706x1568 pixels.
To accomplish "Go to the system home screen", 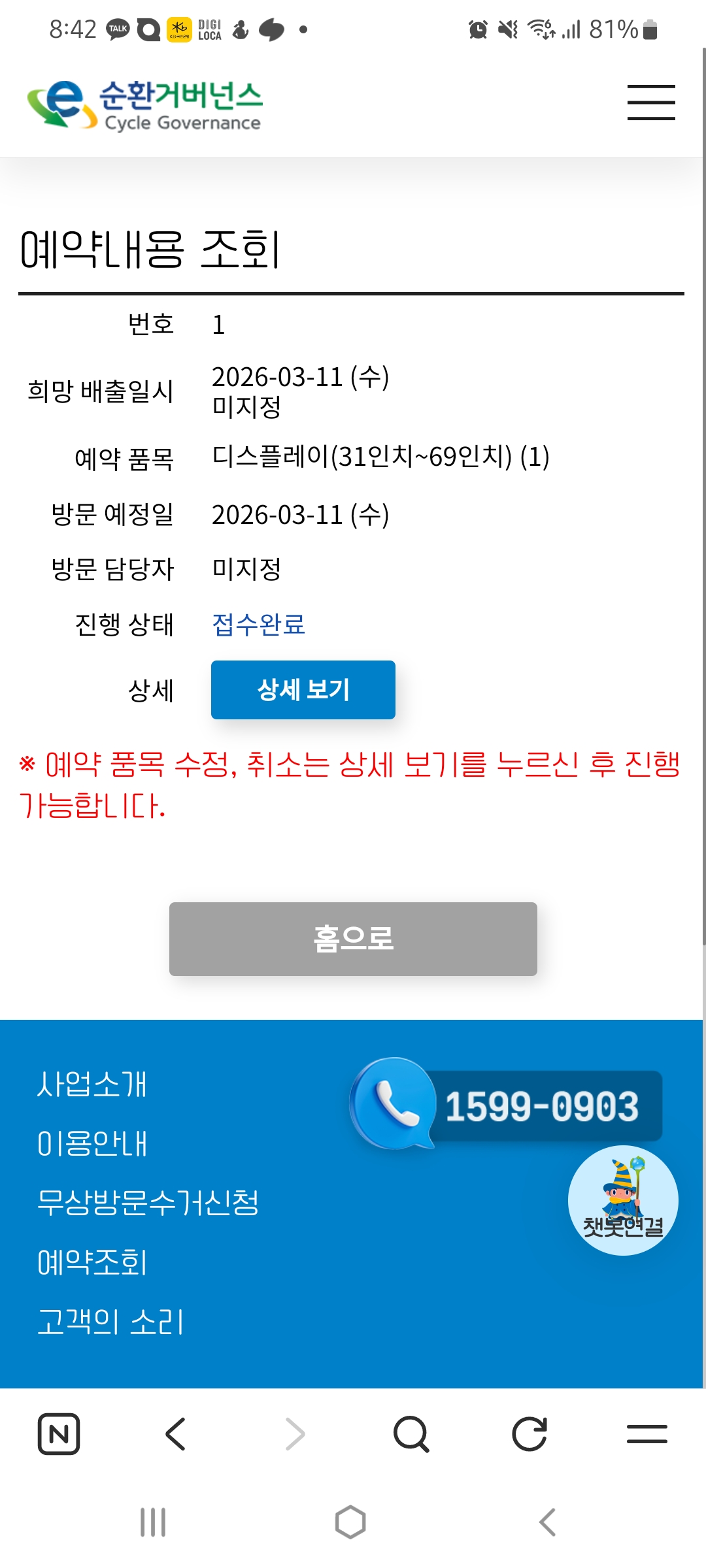I will click(x=350, y=1522).
